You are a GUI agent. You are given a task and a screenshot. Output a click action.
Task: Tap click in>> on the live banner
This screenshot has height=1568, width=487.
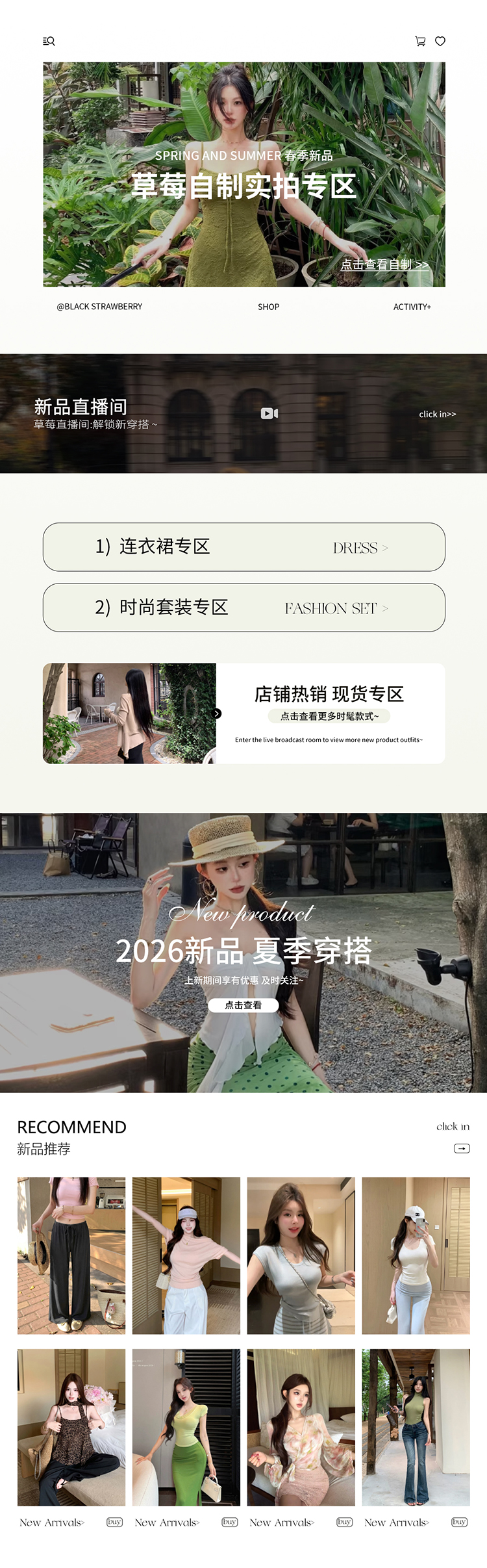point(438,414)
